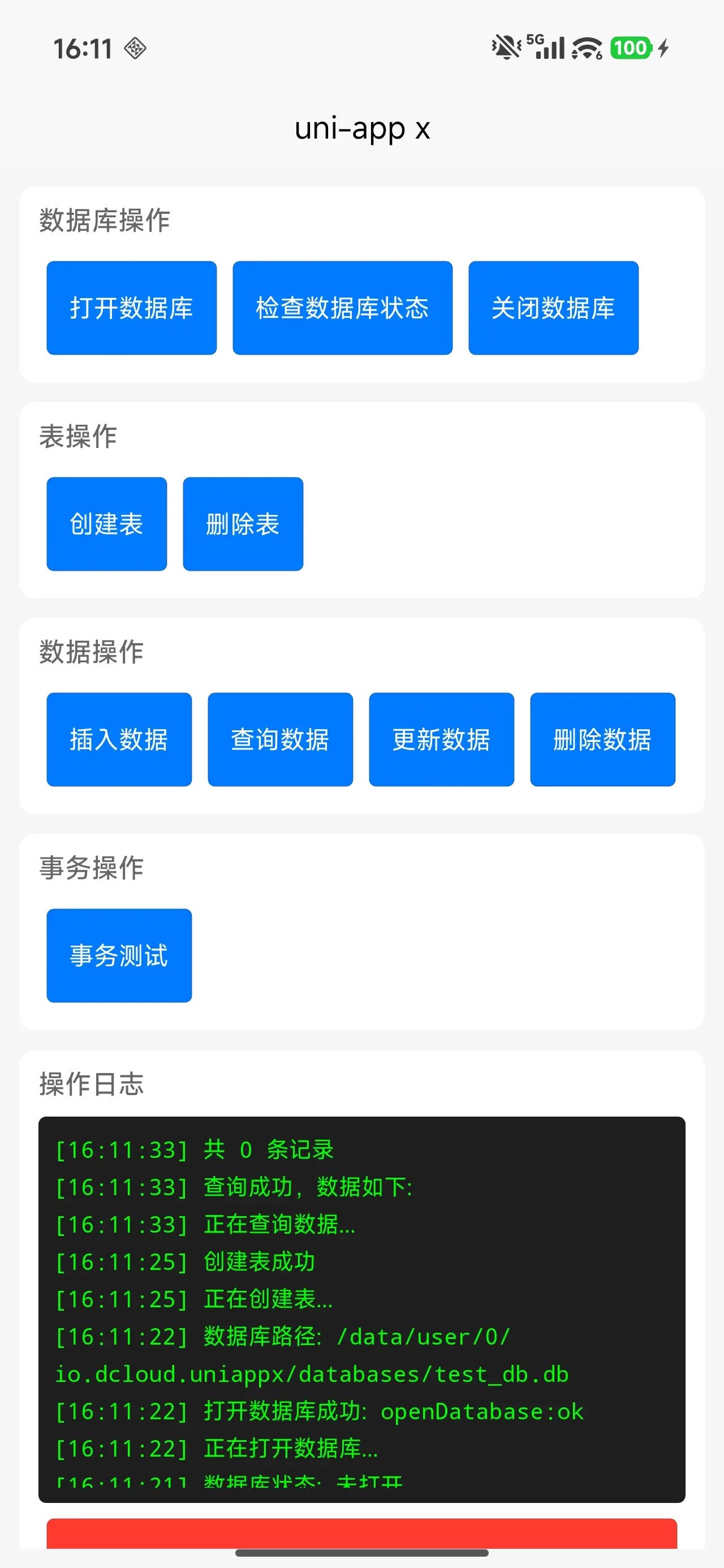Run a query with 查询数据
Screen dimensions: 724x1568
click(x=280, y=739)
